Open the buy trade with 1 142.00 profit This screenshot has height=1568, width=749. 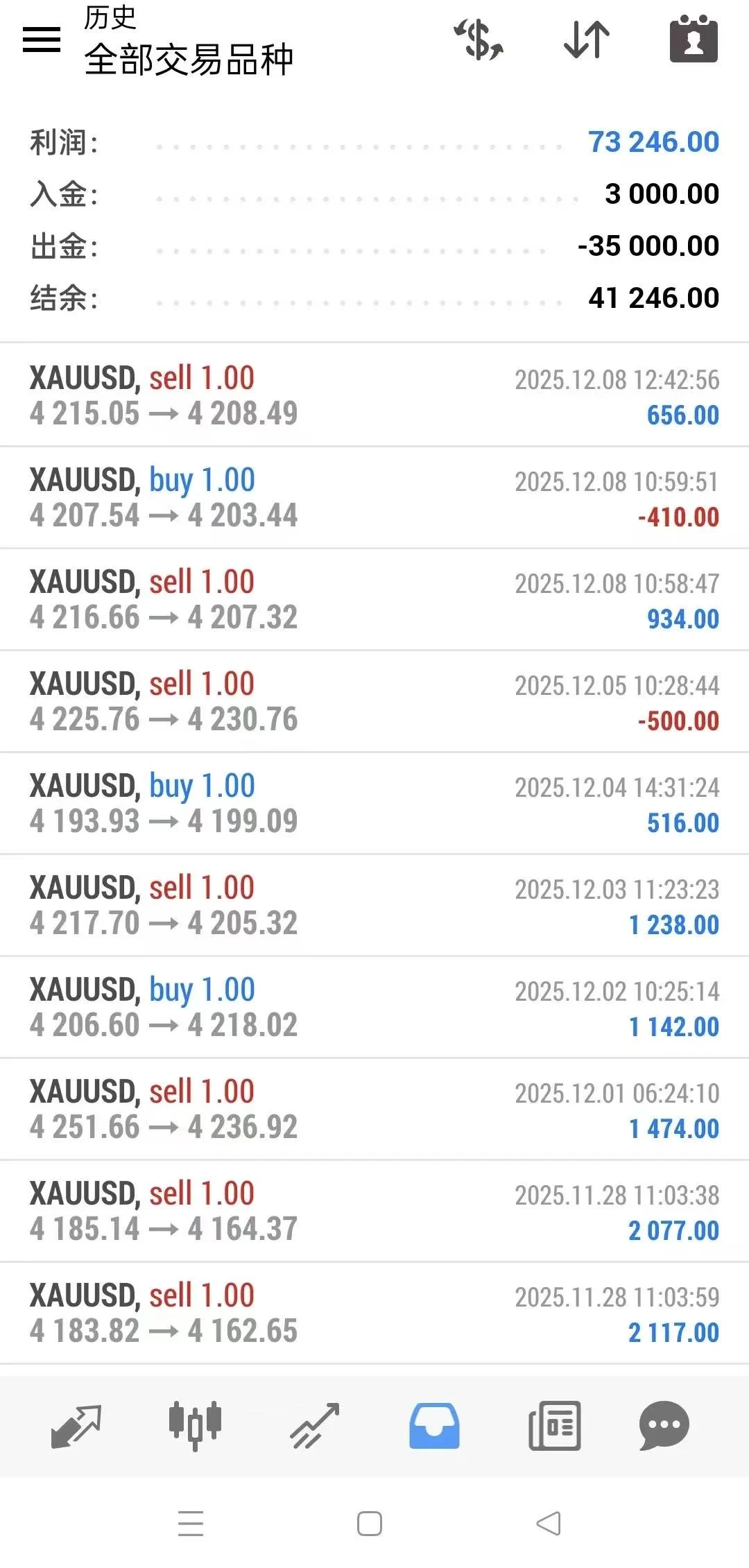[x=374, y=1007]
